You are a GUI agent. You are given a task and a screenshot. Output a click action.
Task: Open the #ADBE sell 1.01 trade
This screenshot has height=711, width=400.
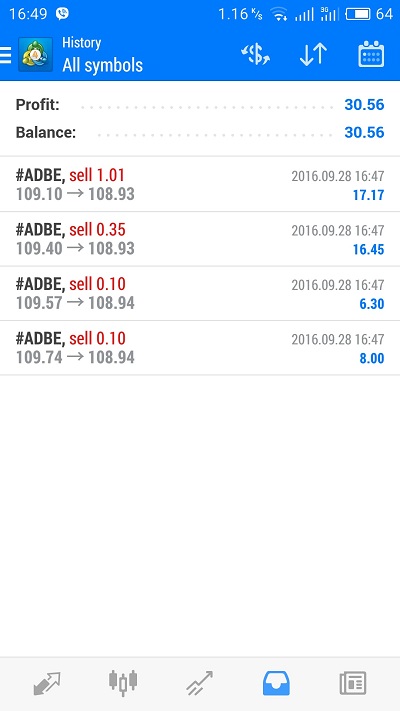pyautogui.click(x=200, y=185)
